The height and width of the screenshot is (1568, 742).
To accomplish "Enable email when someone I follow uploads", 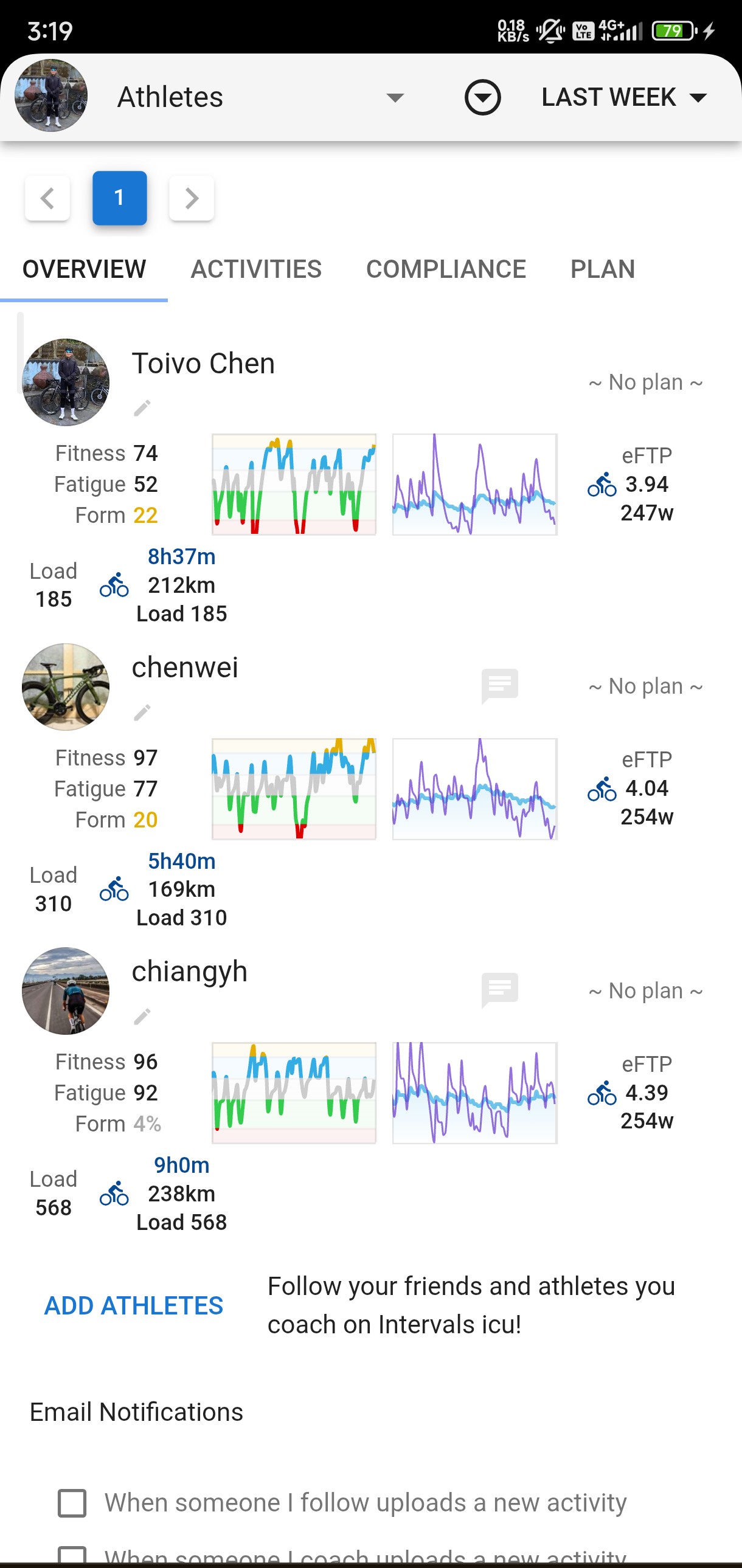I will [x=72, y=1503].
